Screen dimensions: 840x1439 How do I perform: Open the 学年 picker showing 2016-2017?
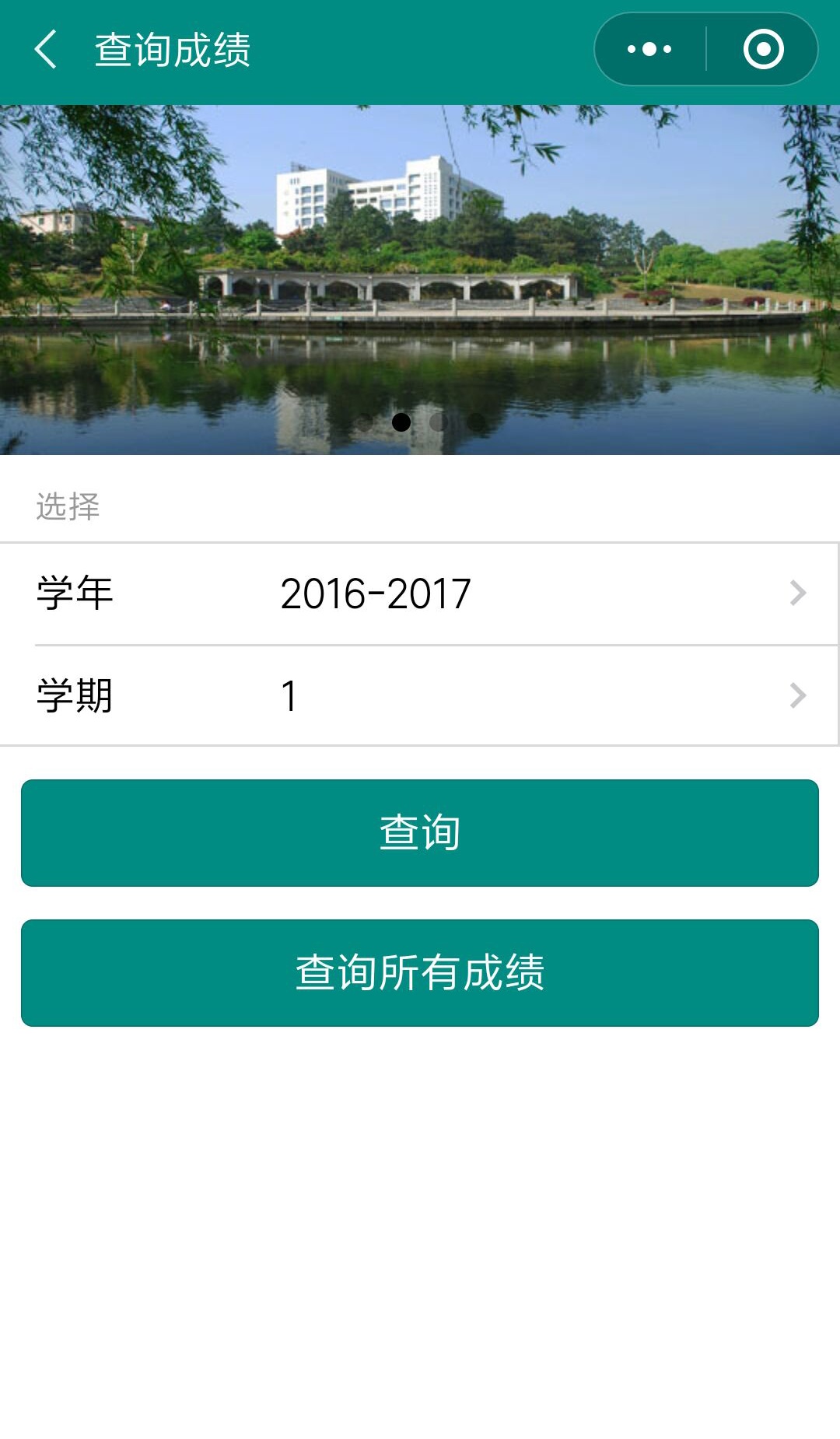point(420,593)
